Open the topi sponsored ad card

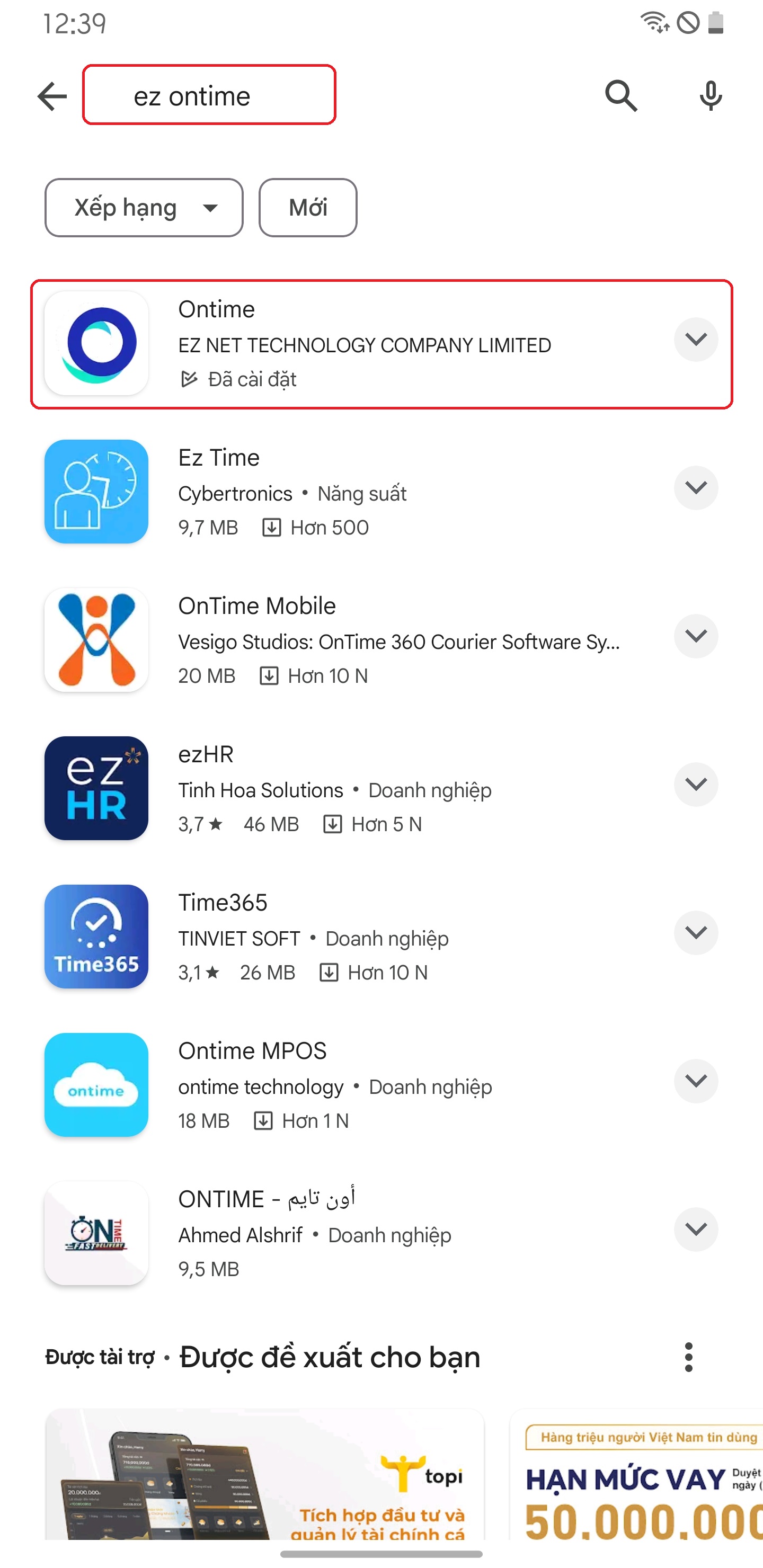coord(264,1474)
